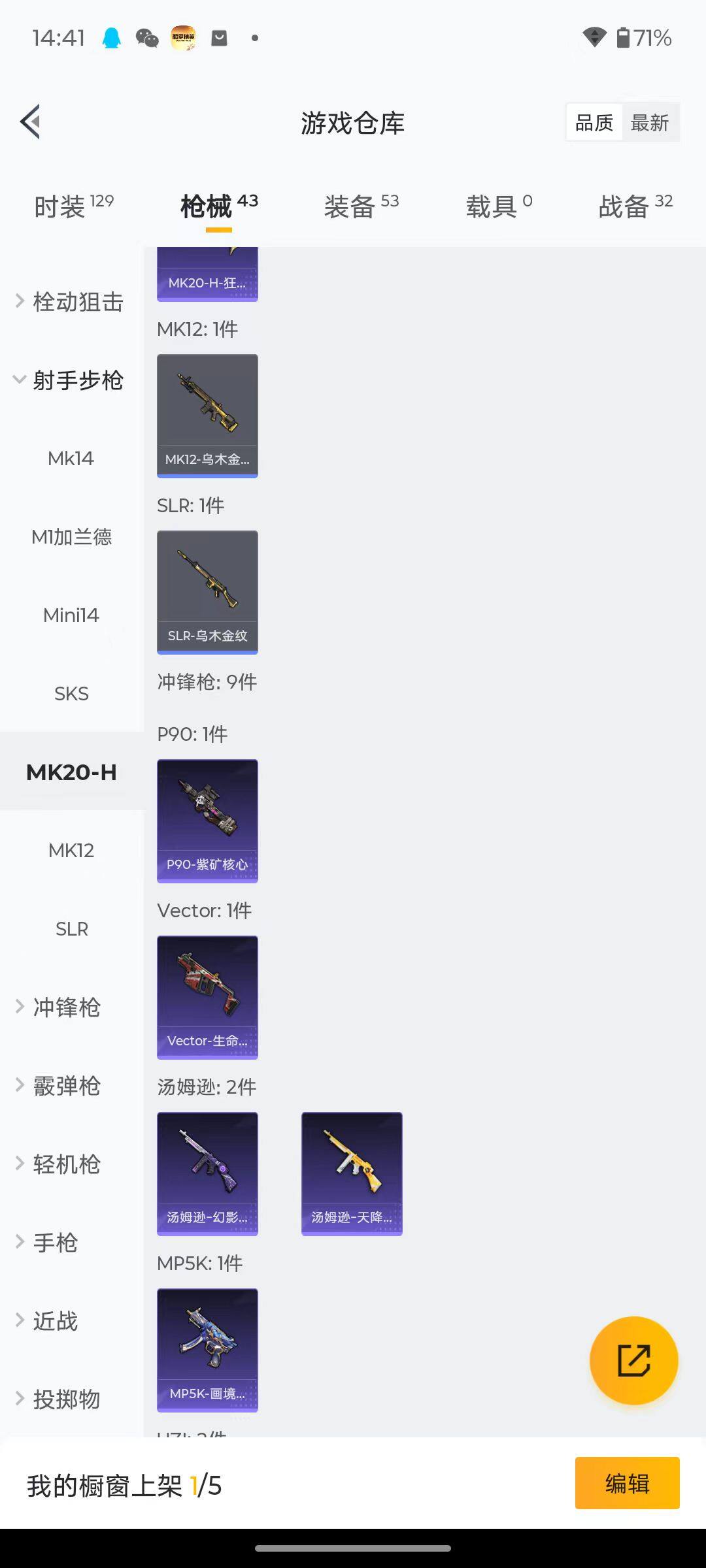Select Mk14 in the side list
Image resolution: width=706 pixels, height=1568 pixels.
pos(71,459)
